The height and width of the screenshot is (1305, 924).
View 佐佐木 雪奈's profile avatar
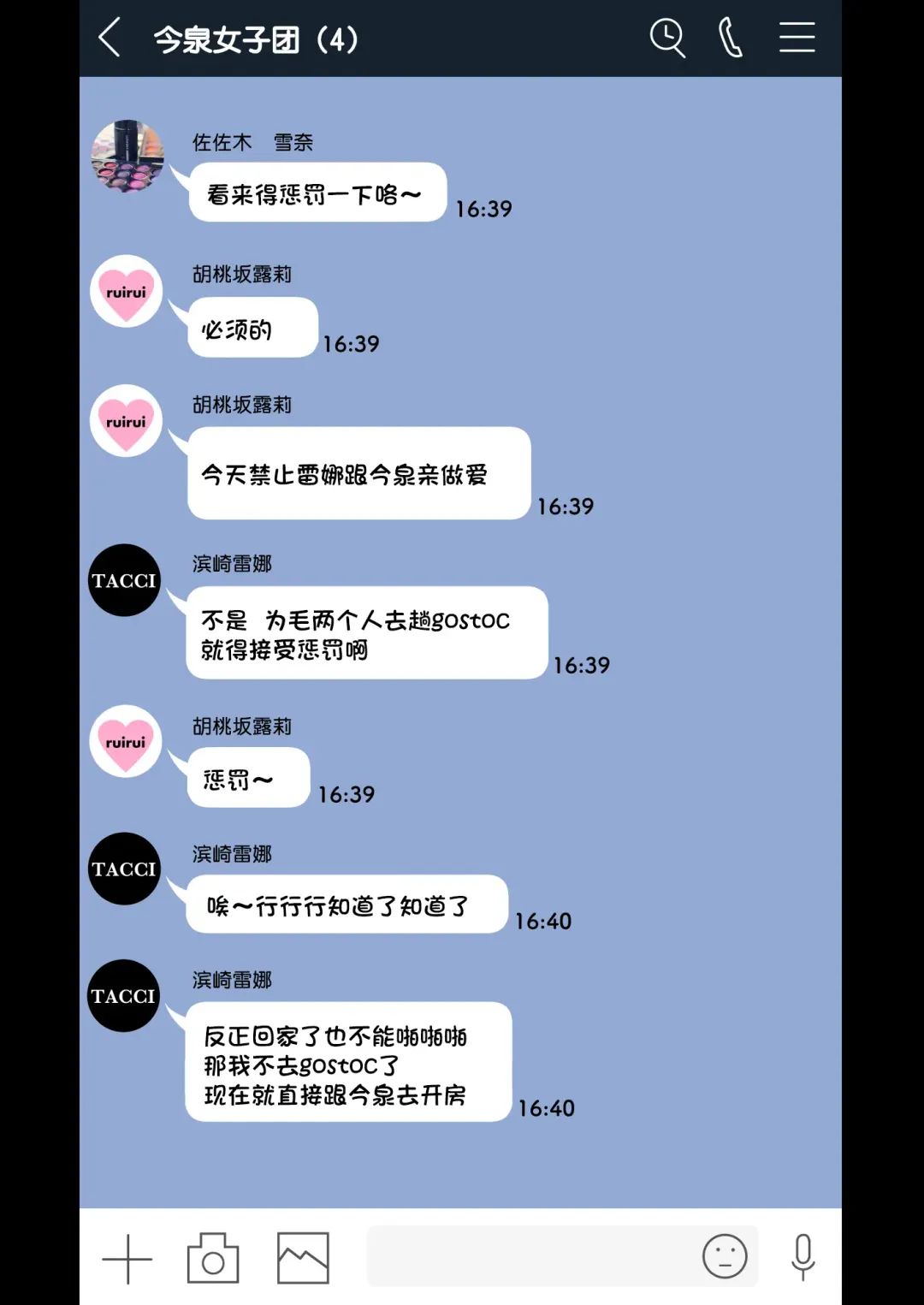pos(127,156)
